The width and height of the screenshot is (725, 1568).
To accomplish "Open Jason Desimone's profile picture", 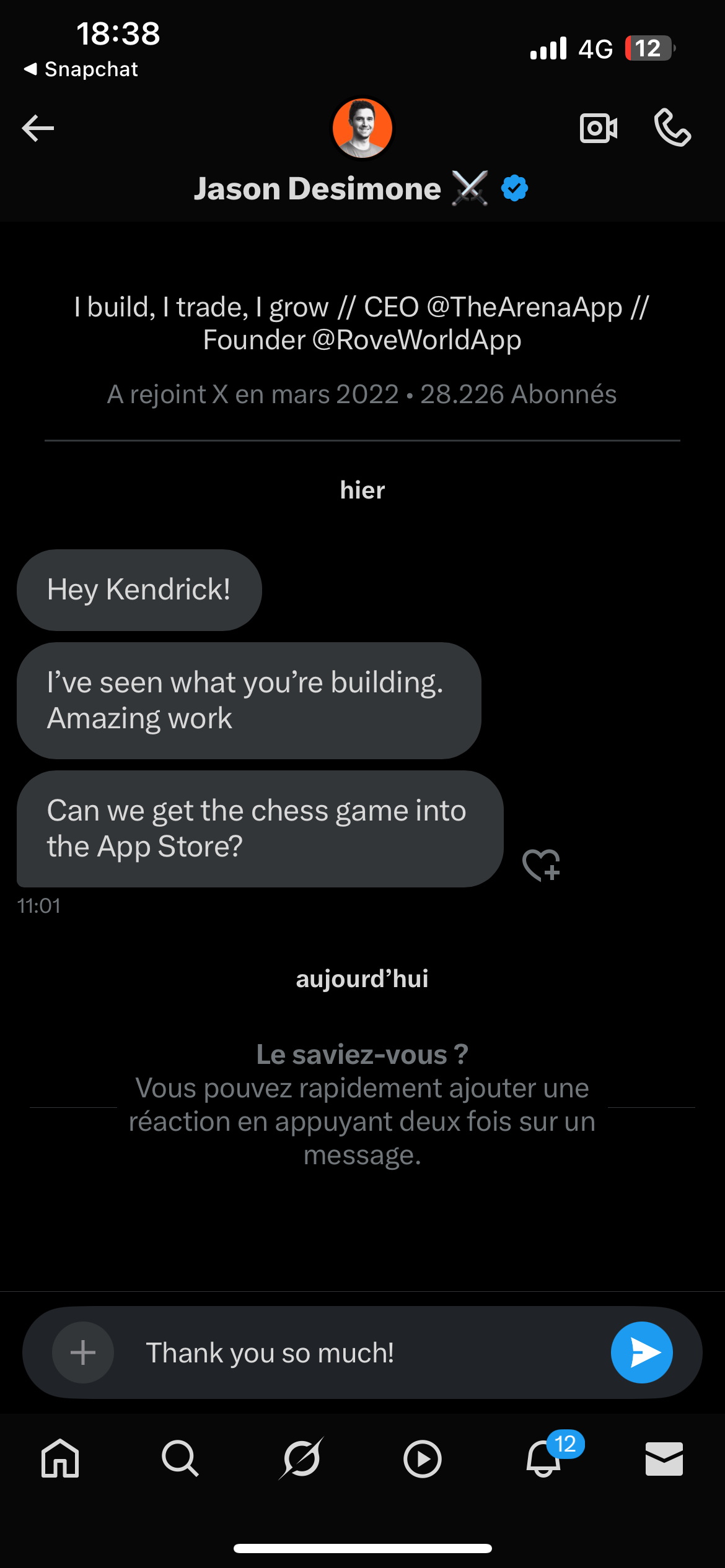I will pyautogui.click(x=362, y=128).
